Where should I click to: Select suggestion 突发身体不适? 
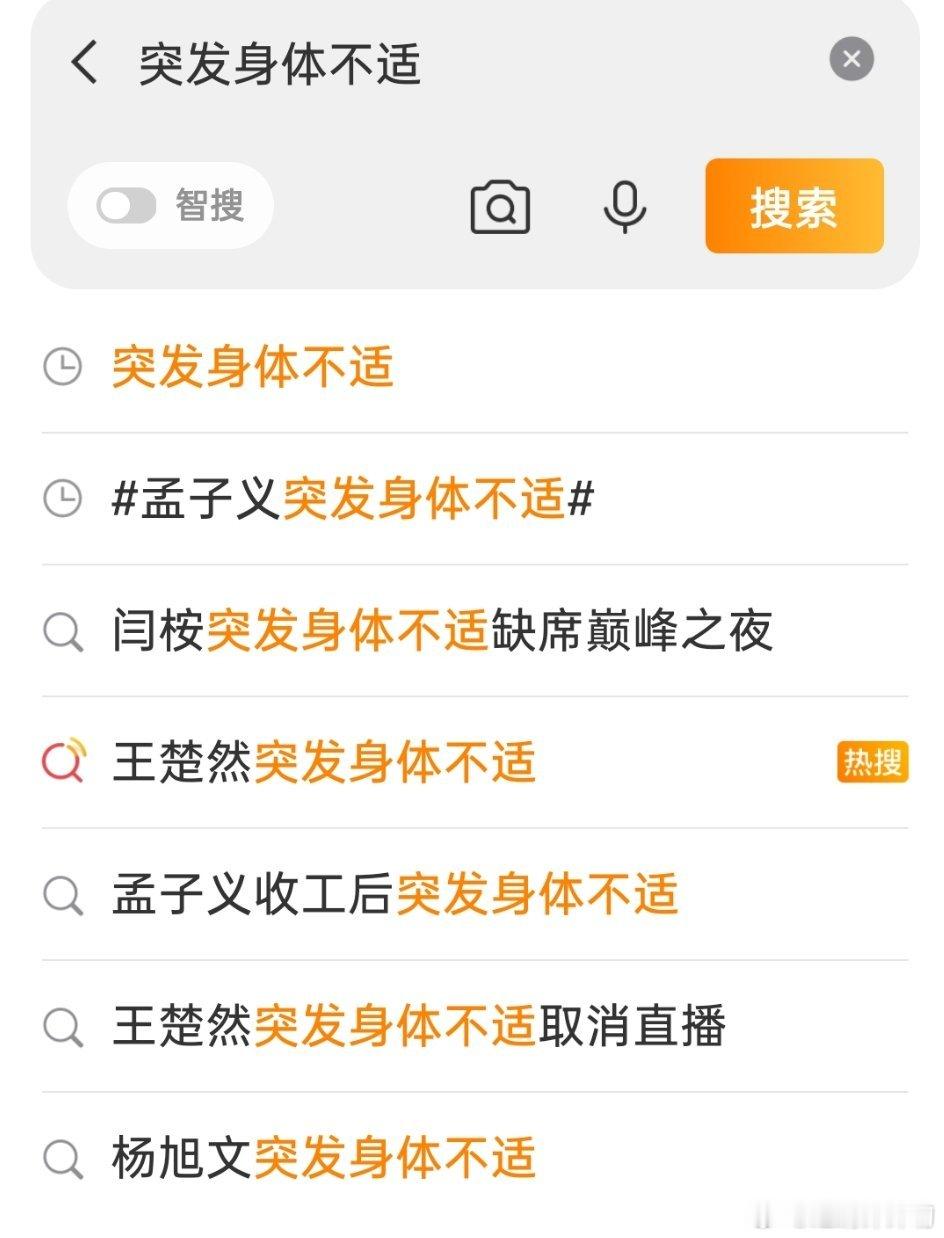click(x=250, y=368)
